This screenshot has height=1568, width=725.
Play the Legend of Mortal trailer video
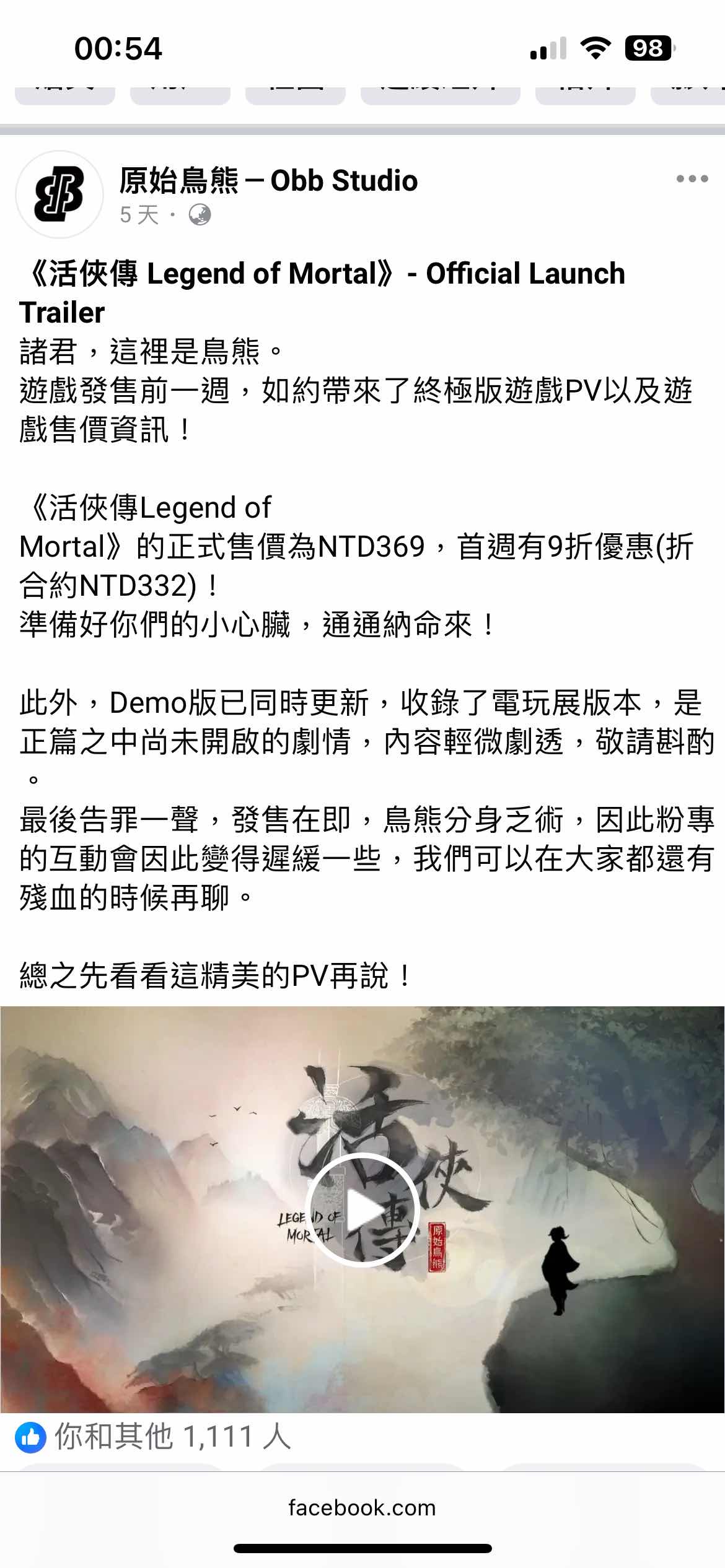point(362,1210)
